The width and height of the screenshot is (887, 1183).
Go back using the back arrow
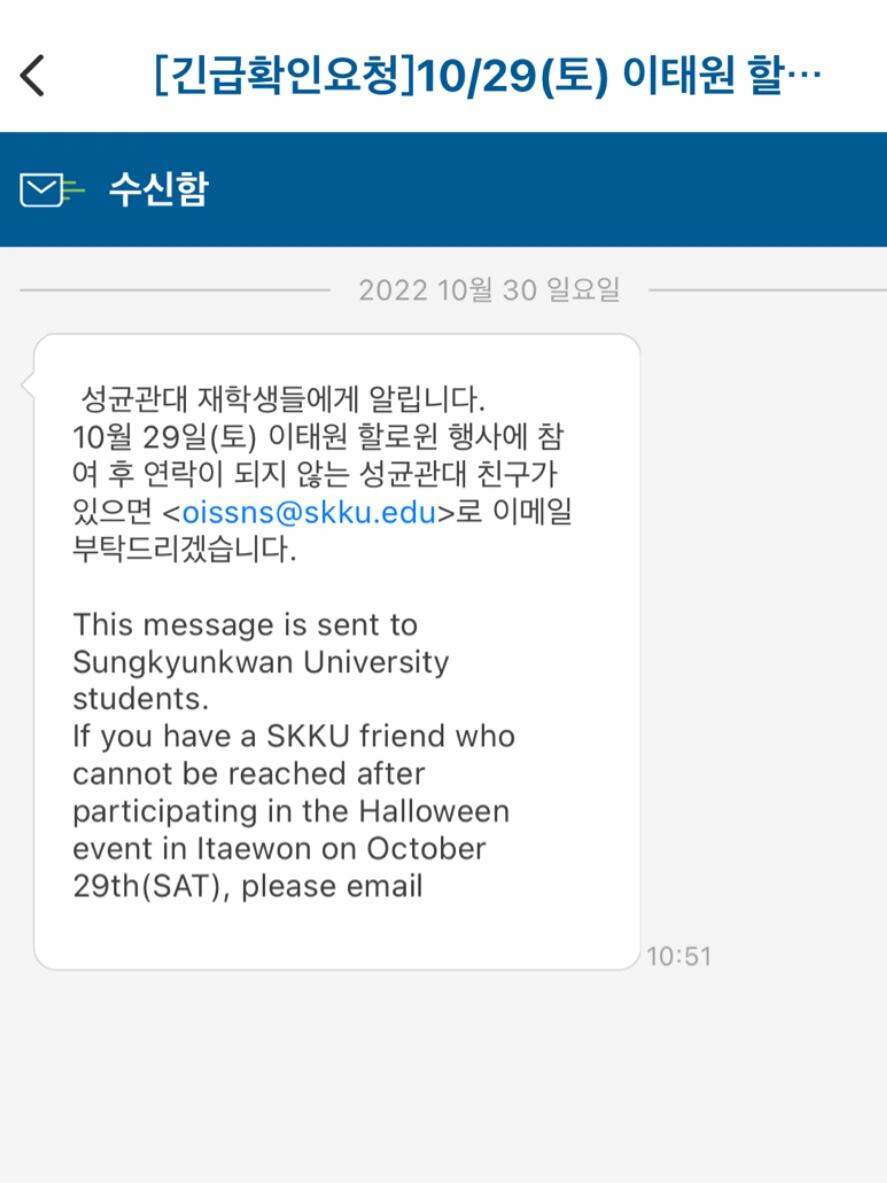click(x=32, y=76)
